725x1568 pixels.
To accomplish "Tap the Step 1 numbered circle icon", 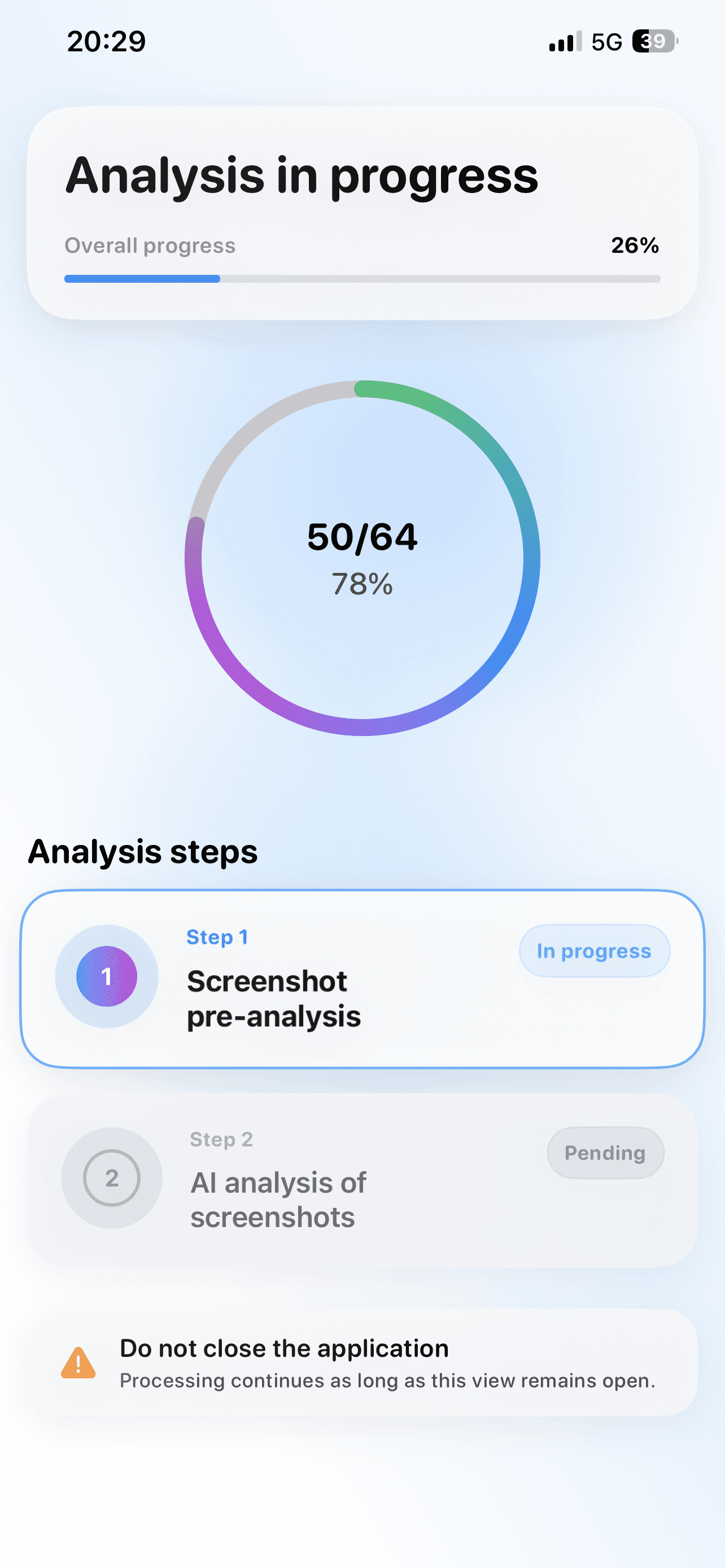I will click(x=107, y=976).
